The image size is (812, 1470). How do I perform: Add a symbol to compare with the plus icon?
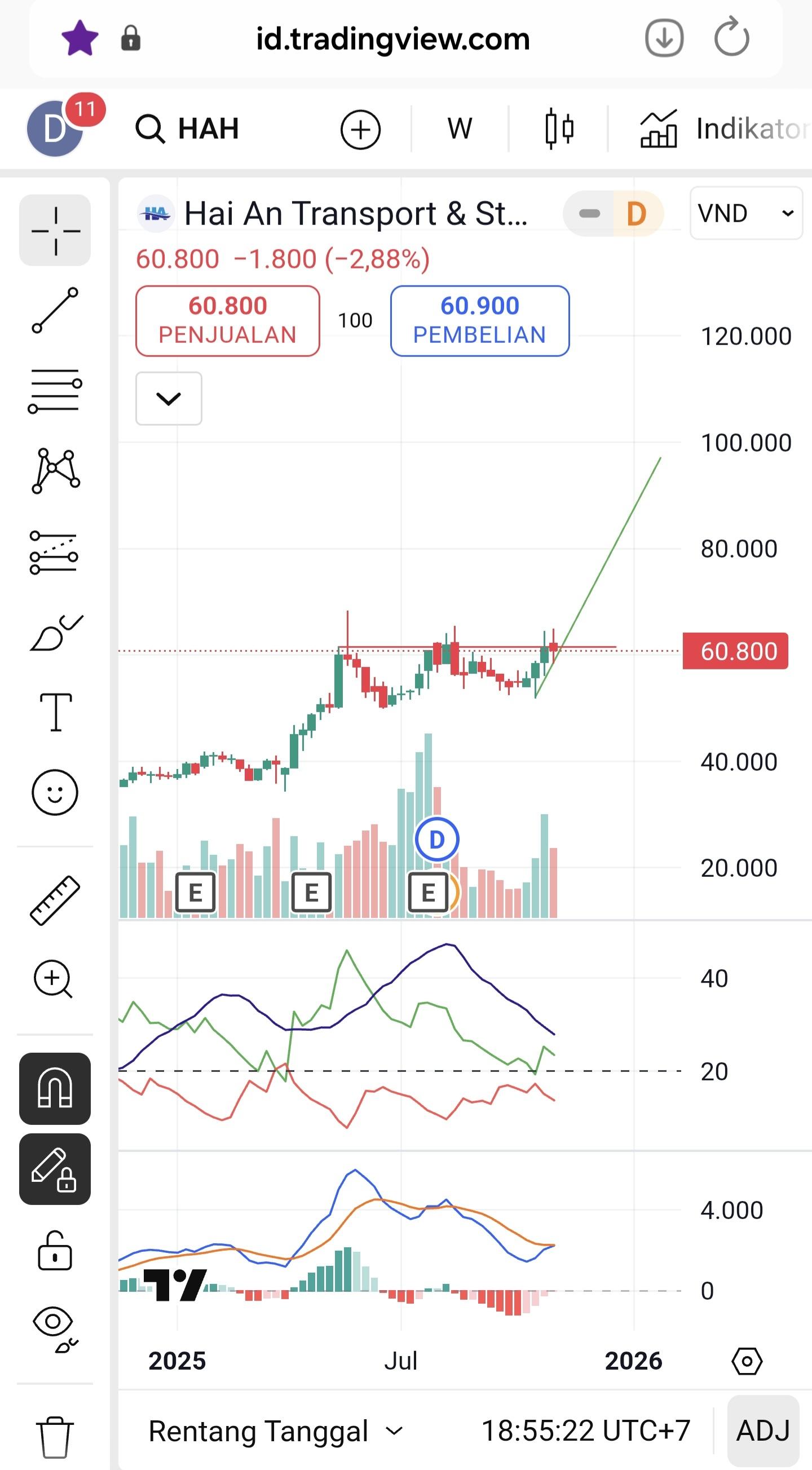pos(360,130)
